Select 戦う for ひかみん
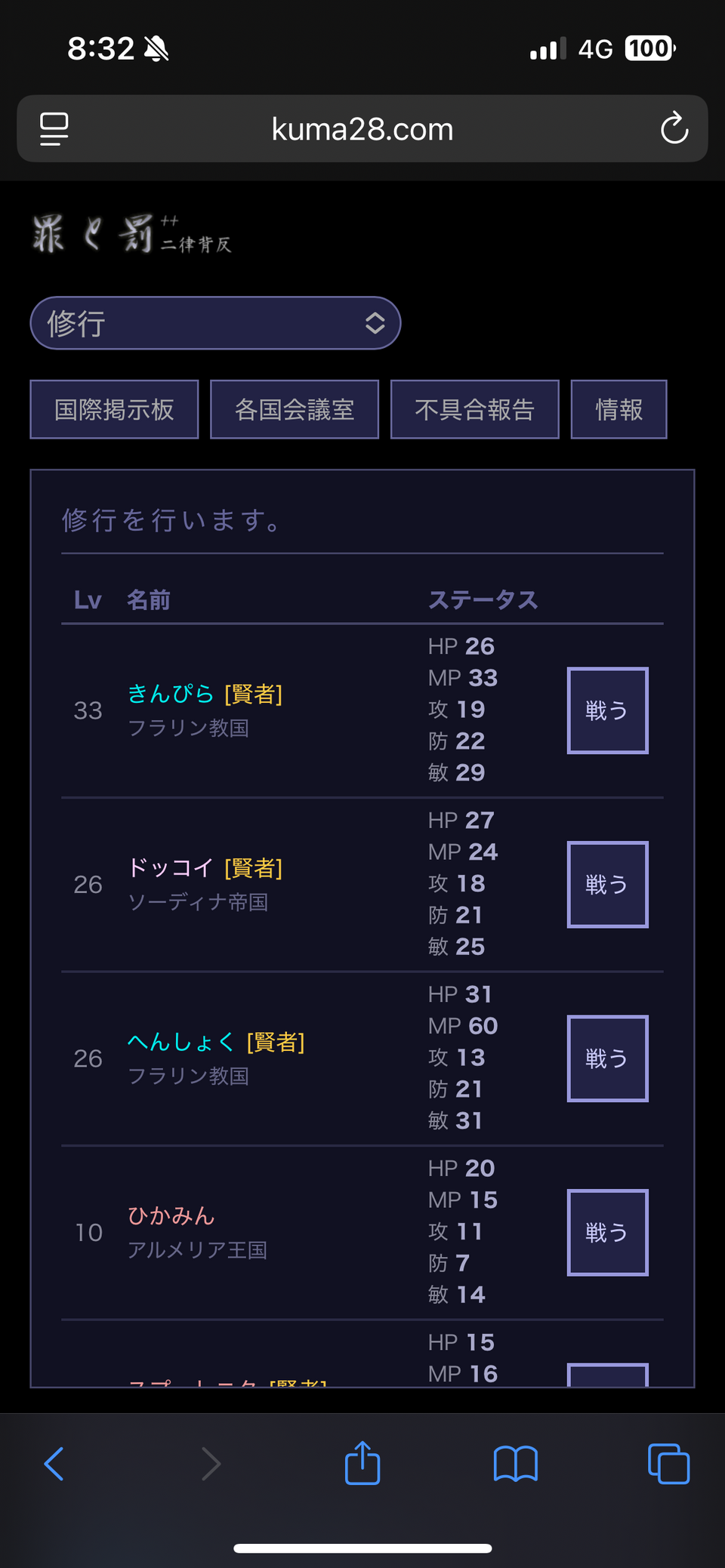Screen dimensions: 725x1568 tap(607, 1232)
